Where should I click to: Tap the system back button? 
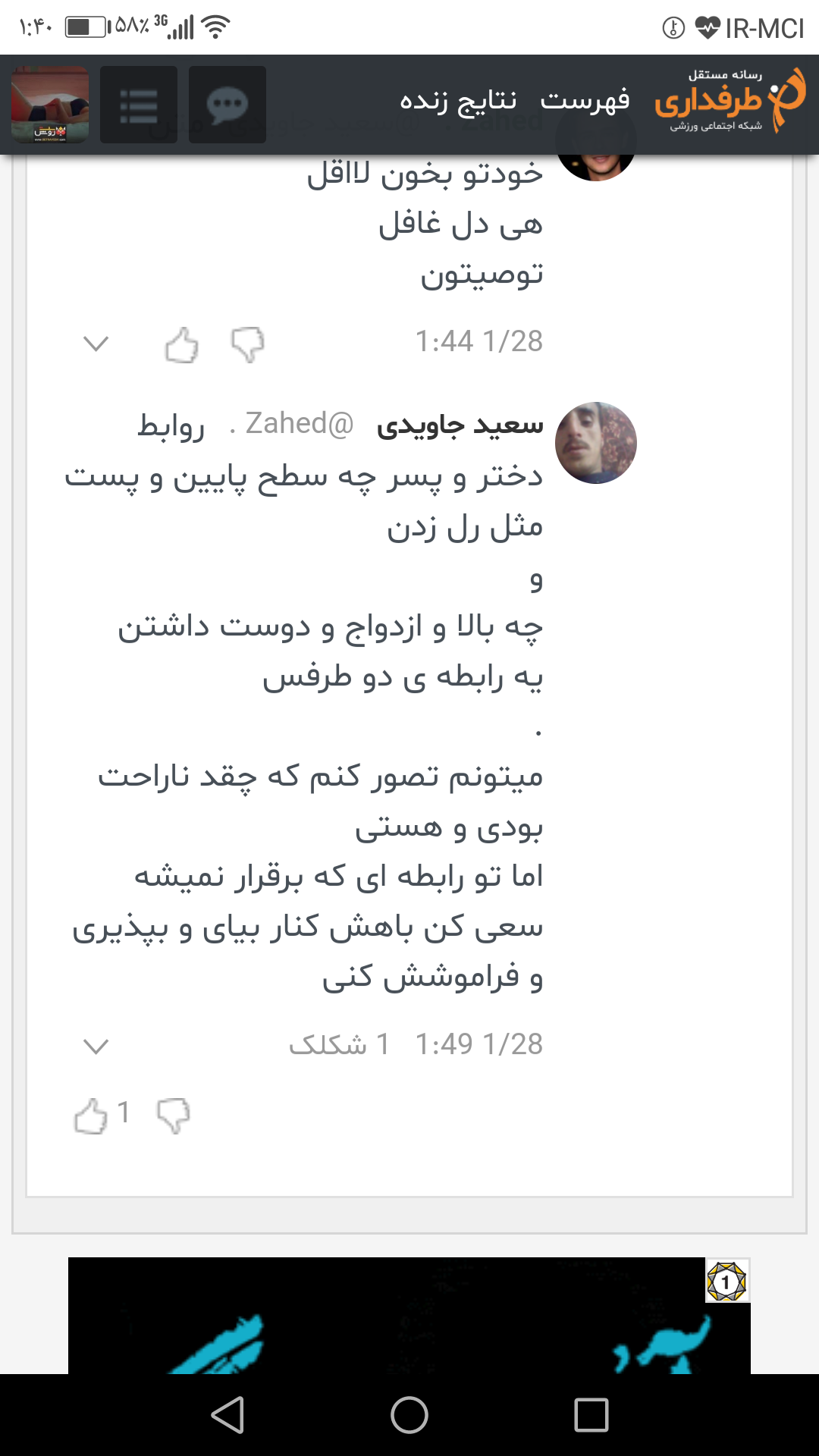tap(227, 1415)
